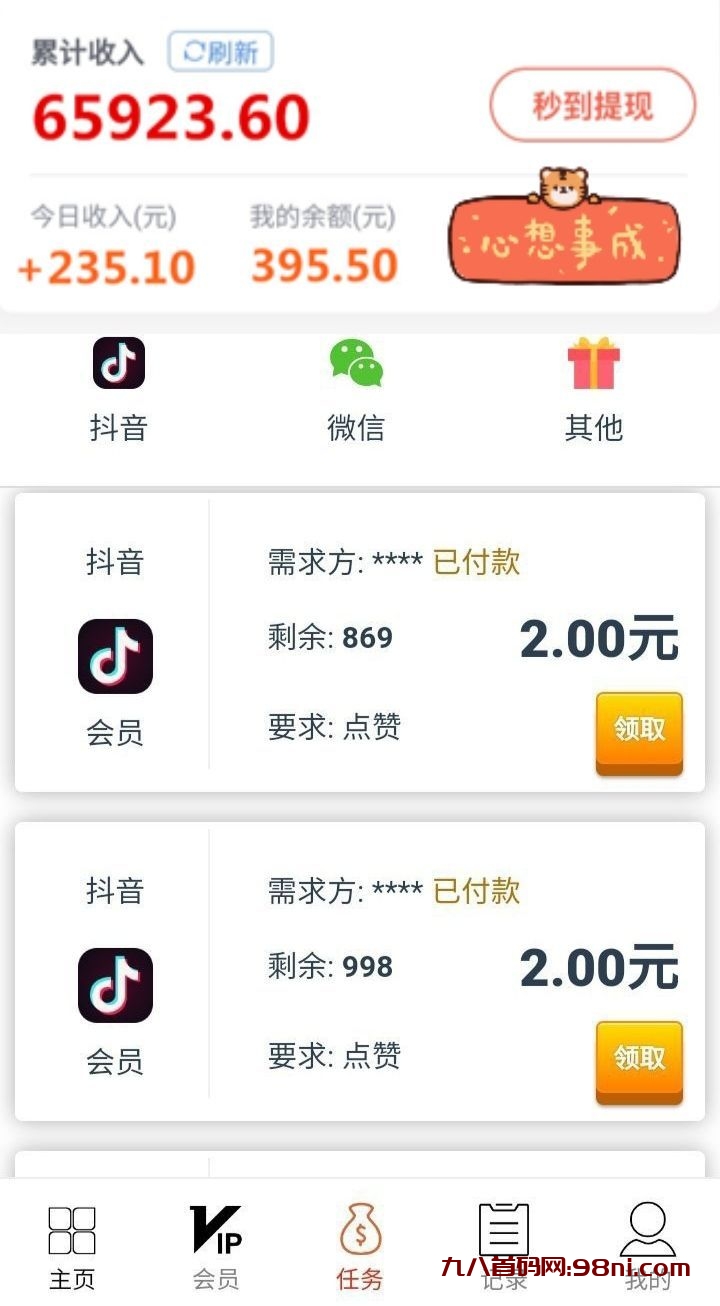Image resolution: width=720 pixels, height=1306 pixels.
Task: Select the VIP 会员 icon in bottom bar
Action: pos(215,1229)
